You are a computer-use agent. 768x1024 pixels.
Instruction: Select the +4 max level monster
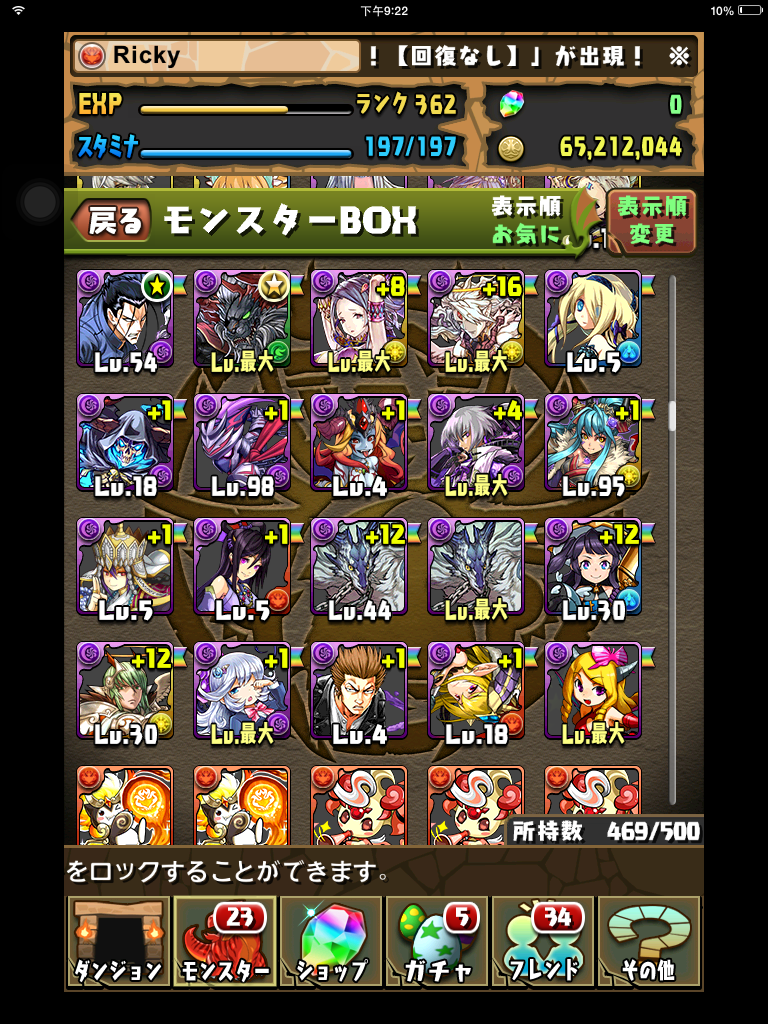(476, 444)
